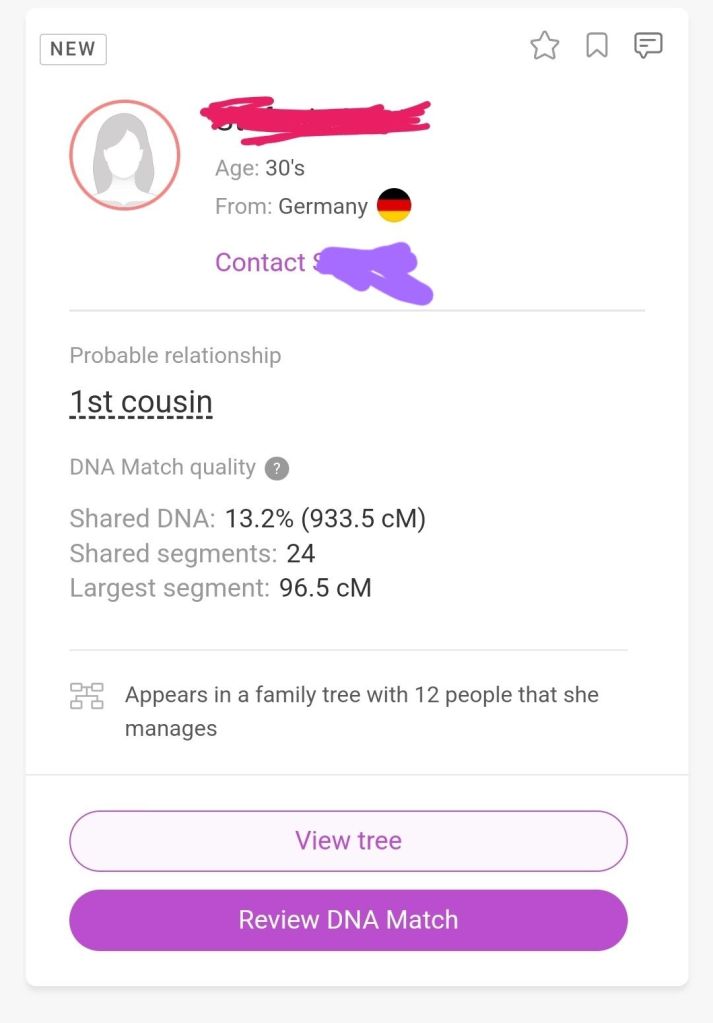Open the notes comment icon
Viewport: 713px width, 1023px height.
pos(648,45)
